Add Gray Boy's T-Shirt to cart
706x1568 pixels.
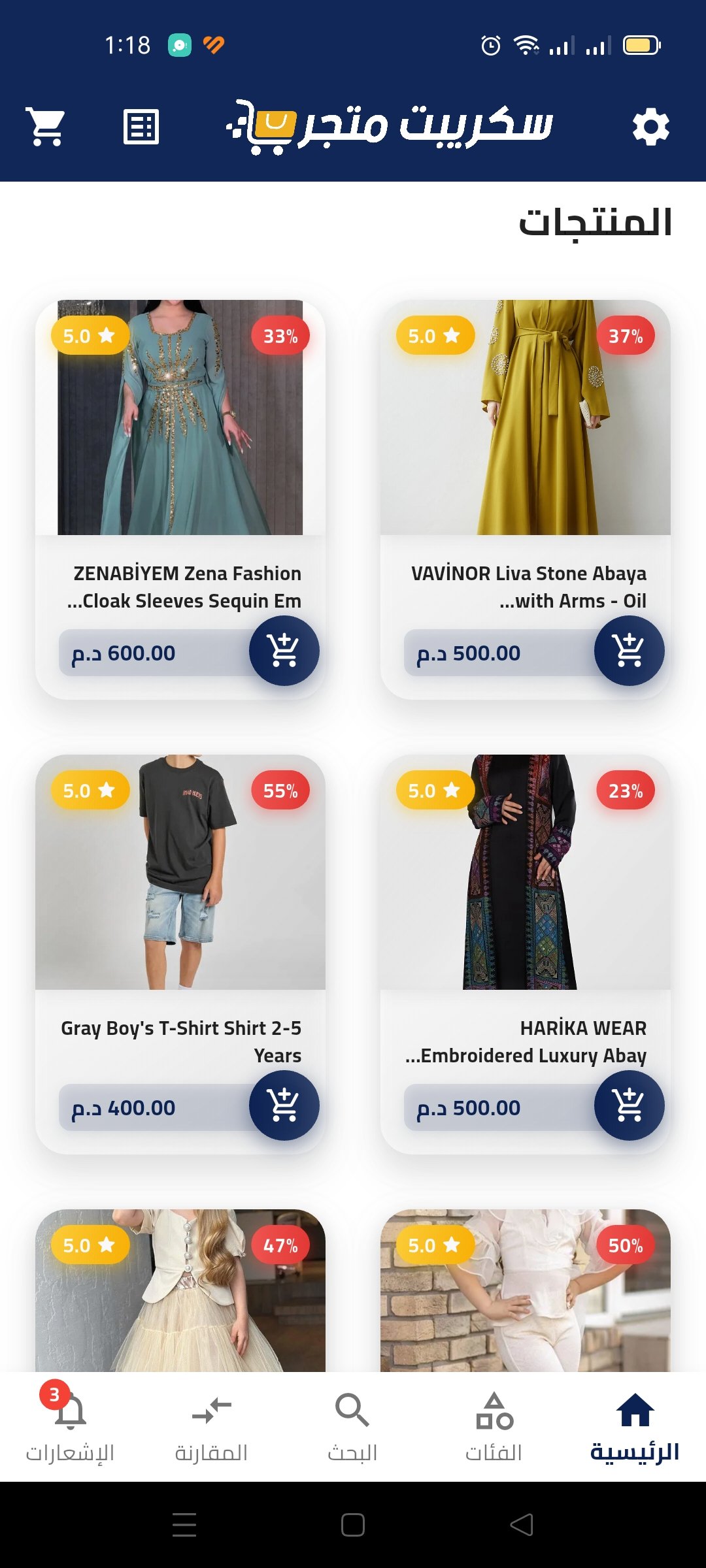[284, 1105]
